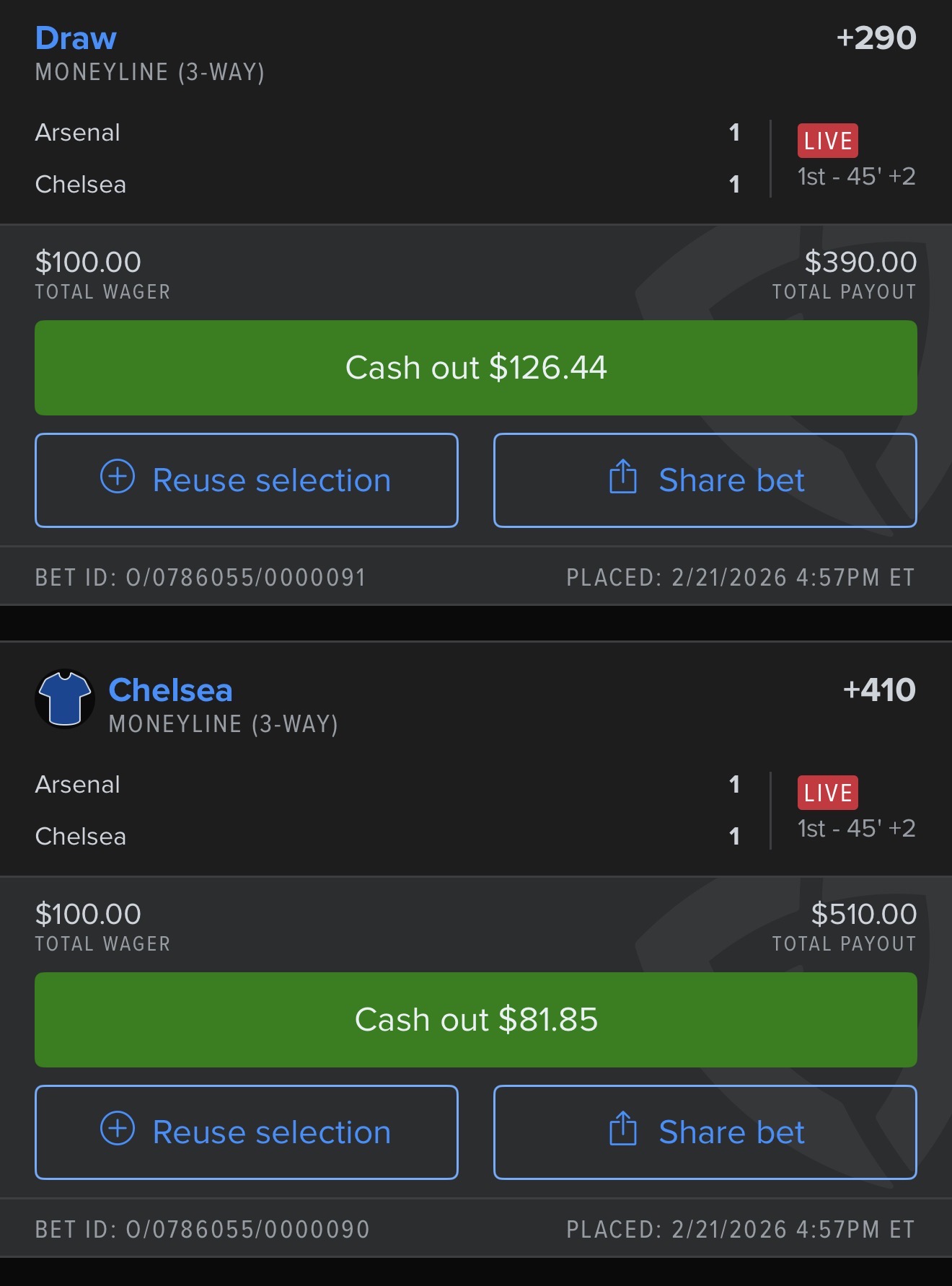Cash out the Chelsea bet for $81.85
This screenshot has width=952, height=1286.
click(476, 1020)
